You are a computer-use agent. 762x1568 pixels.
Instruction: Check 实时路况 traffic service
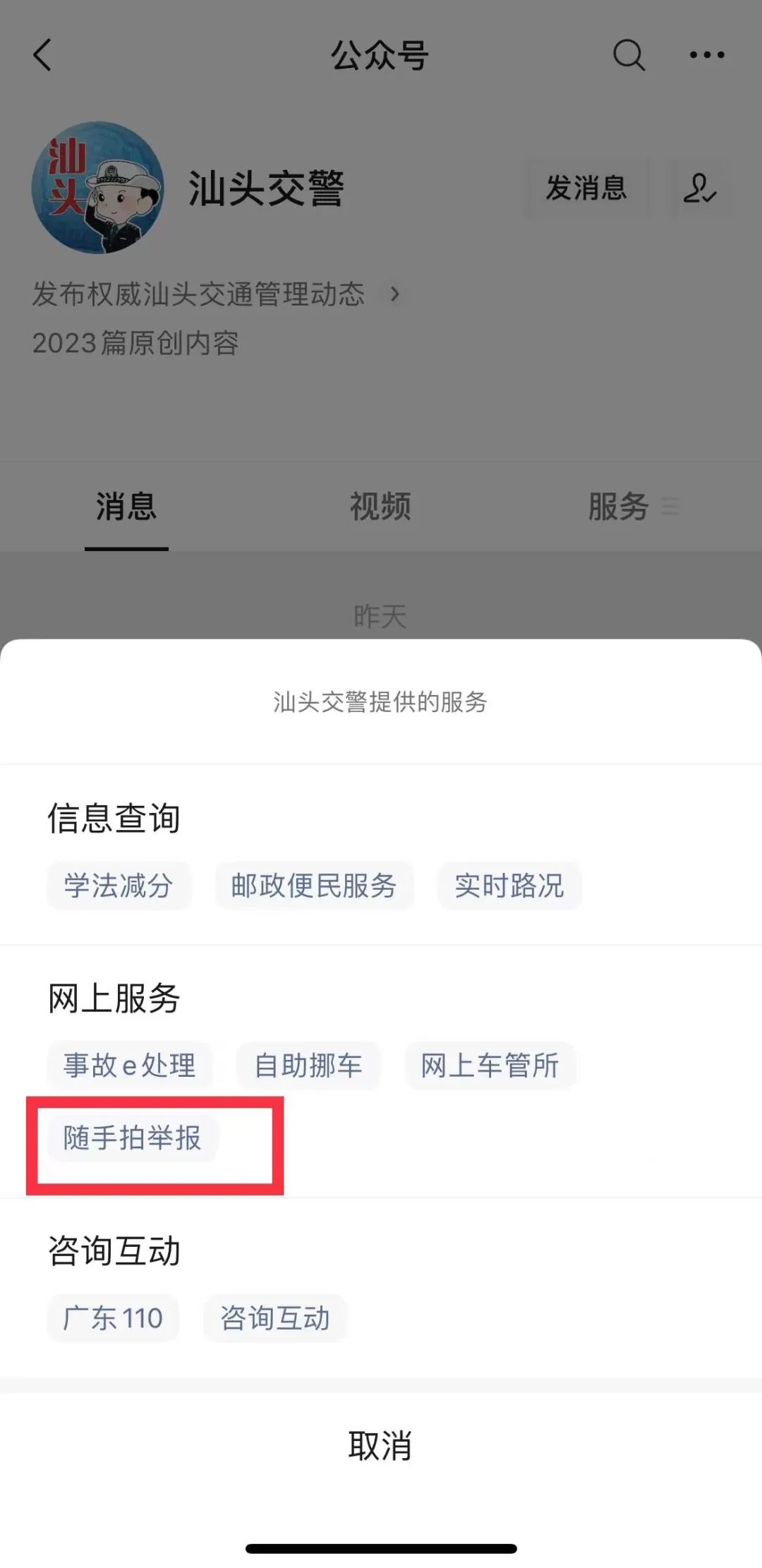point(509,886)
